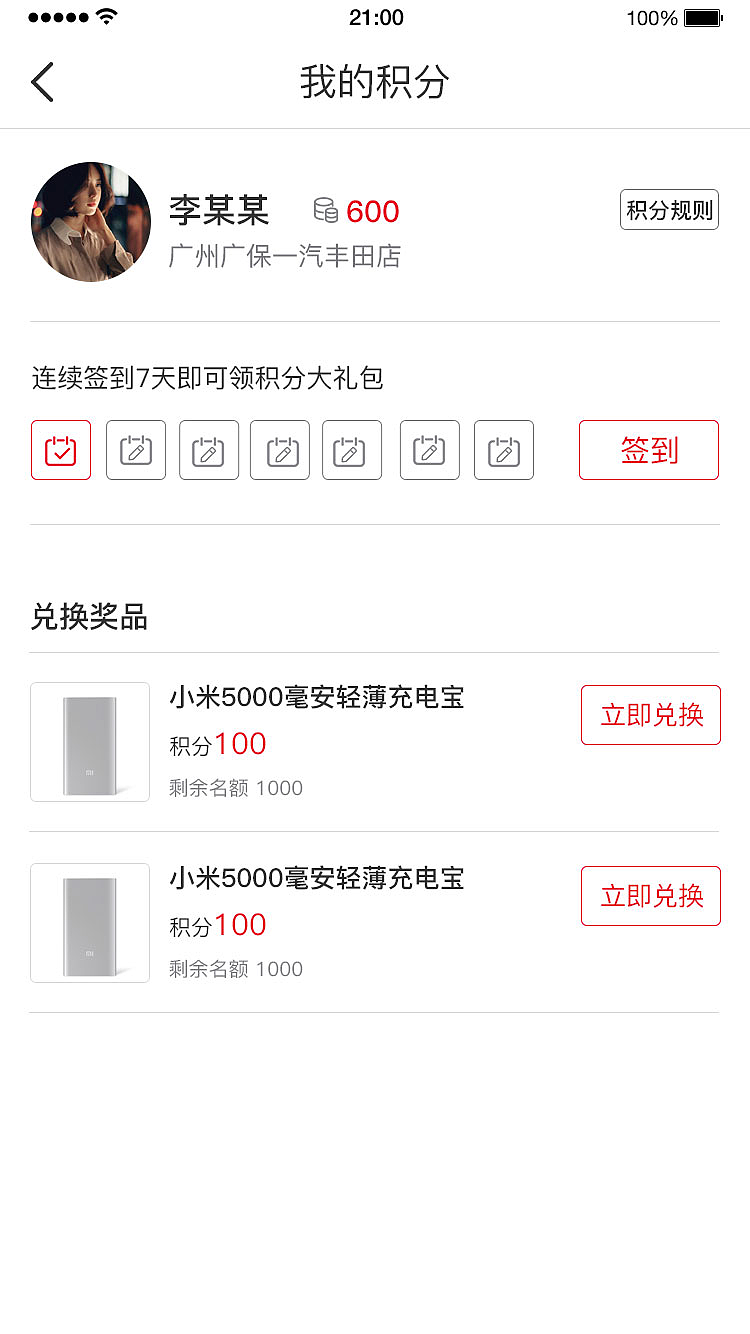
Task: Click the day 2 check-in calendar icon
Action: coord(135,450)
